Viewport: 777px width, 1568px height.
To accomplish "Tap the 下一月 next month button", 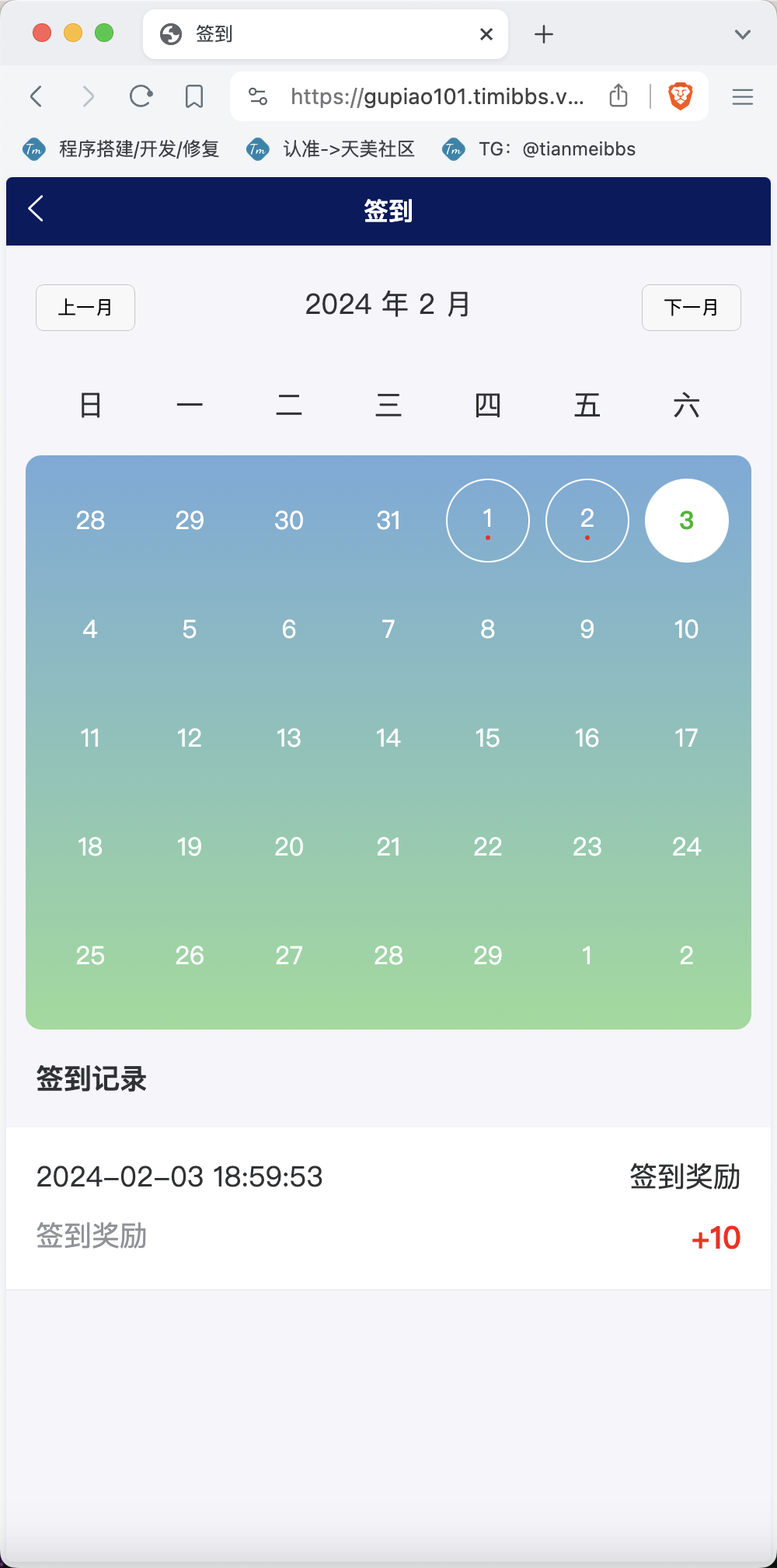I will click(x=692, y=308).
